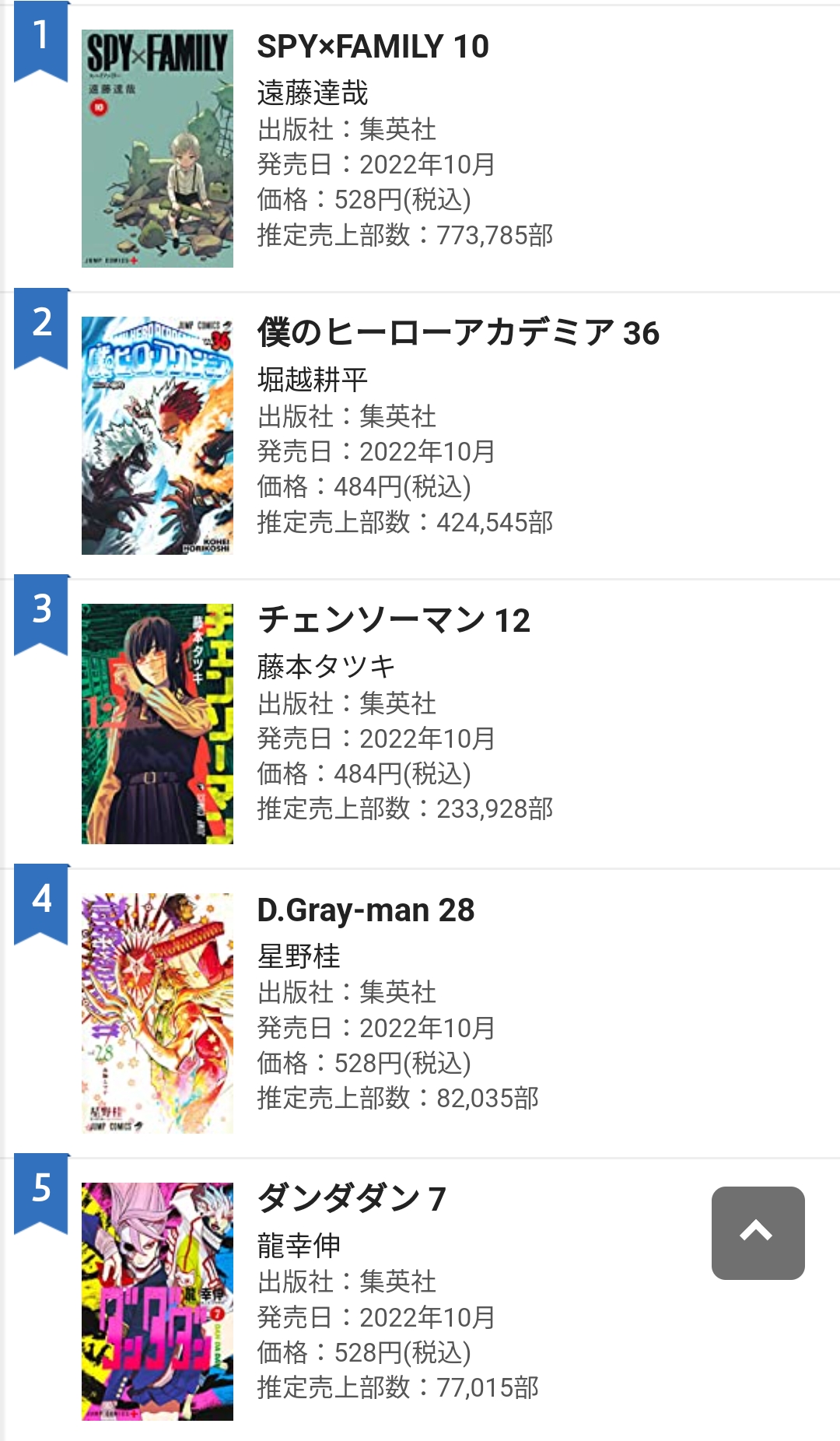The height and width of the screenshot is (1441, 840).
Task: Open the SPY×FAMILY 10 cover image
Action: (x=157, y=149)
